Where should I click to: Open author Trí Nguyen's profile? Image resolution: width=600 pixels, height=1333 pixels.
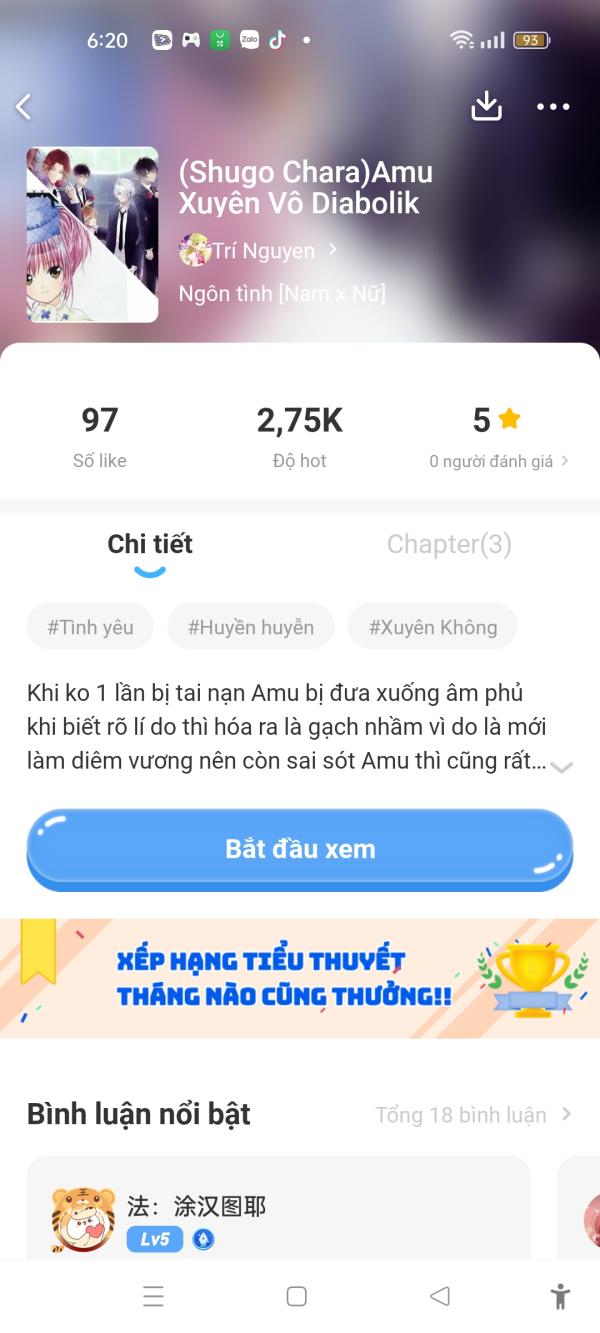click(260, 250)
